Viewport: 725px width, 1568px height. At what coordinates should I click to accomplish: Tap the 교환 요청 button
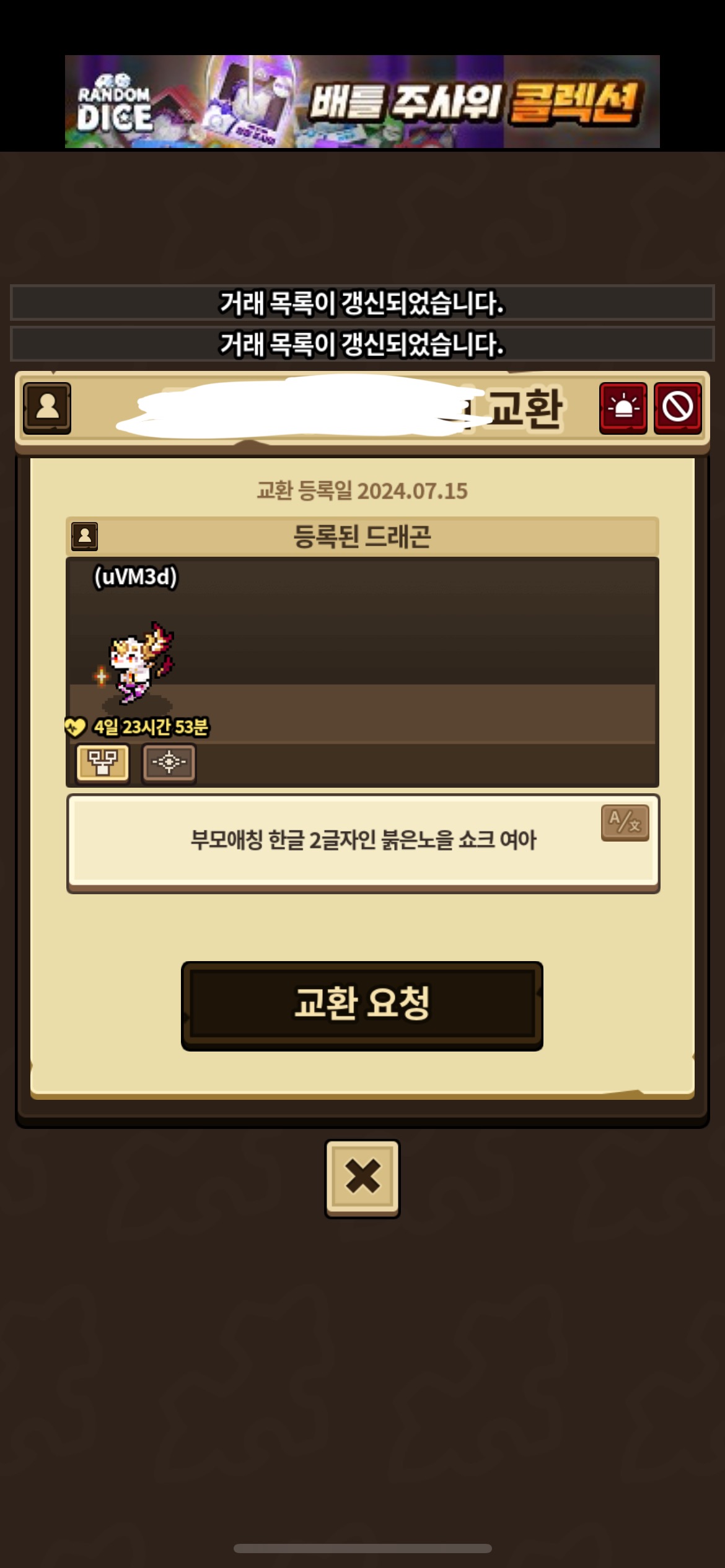coord(362,1005)
